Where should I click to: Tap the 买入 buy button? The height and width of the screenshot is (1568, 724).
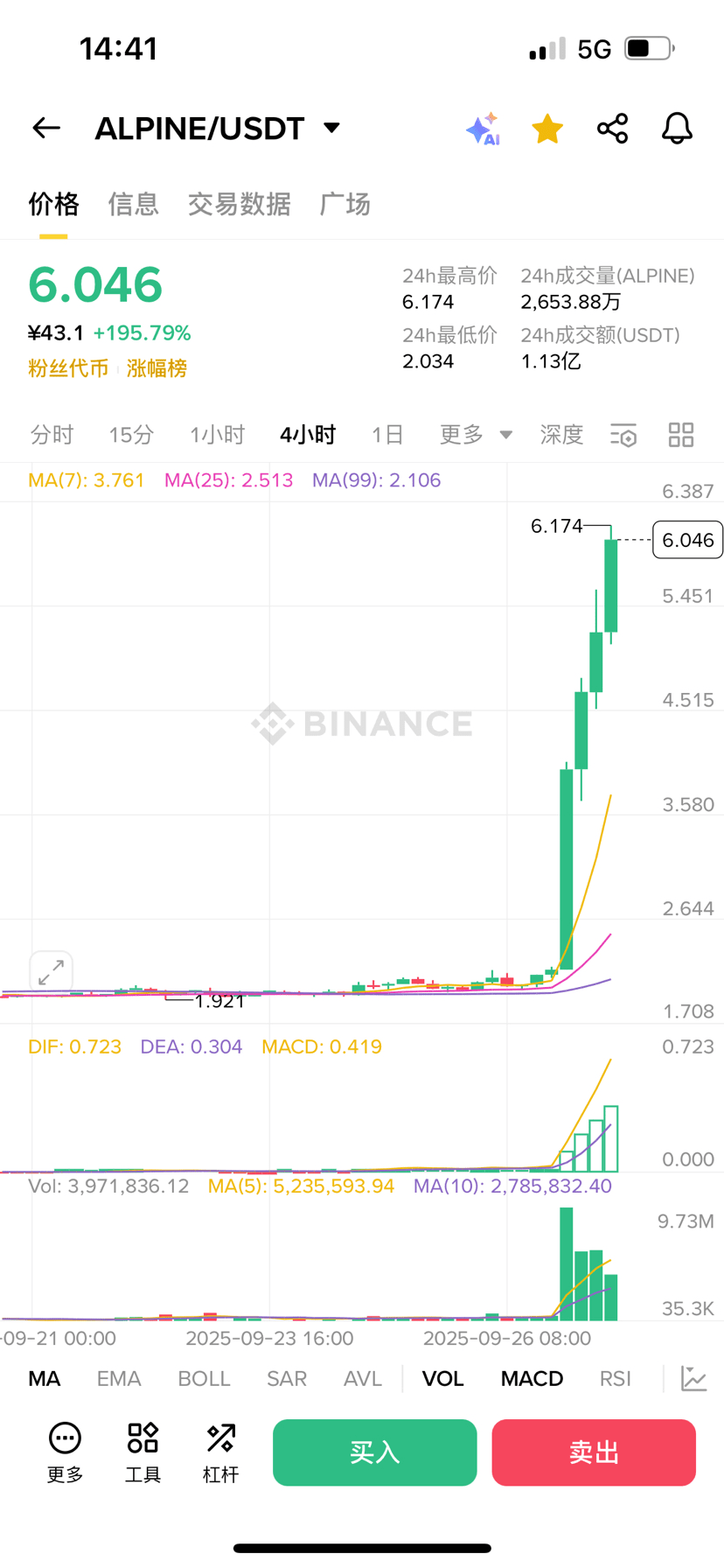[374, 1452]
